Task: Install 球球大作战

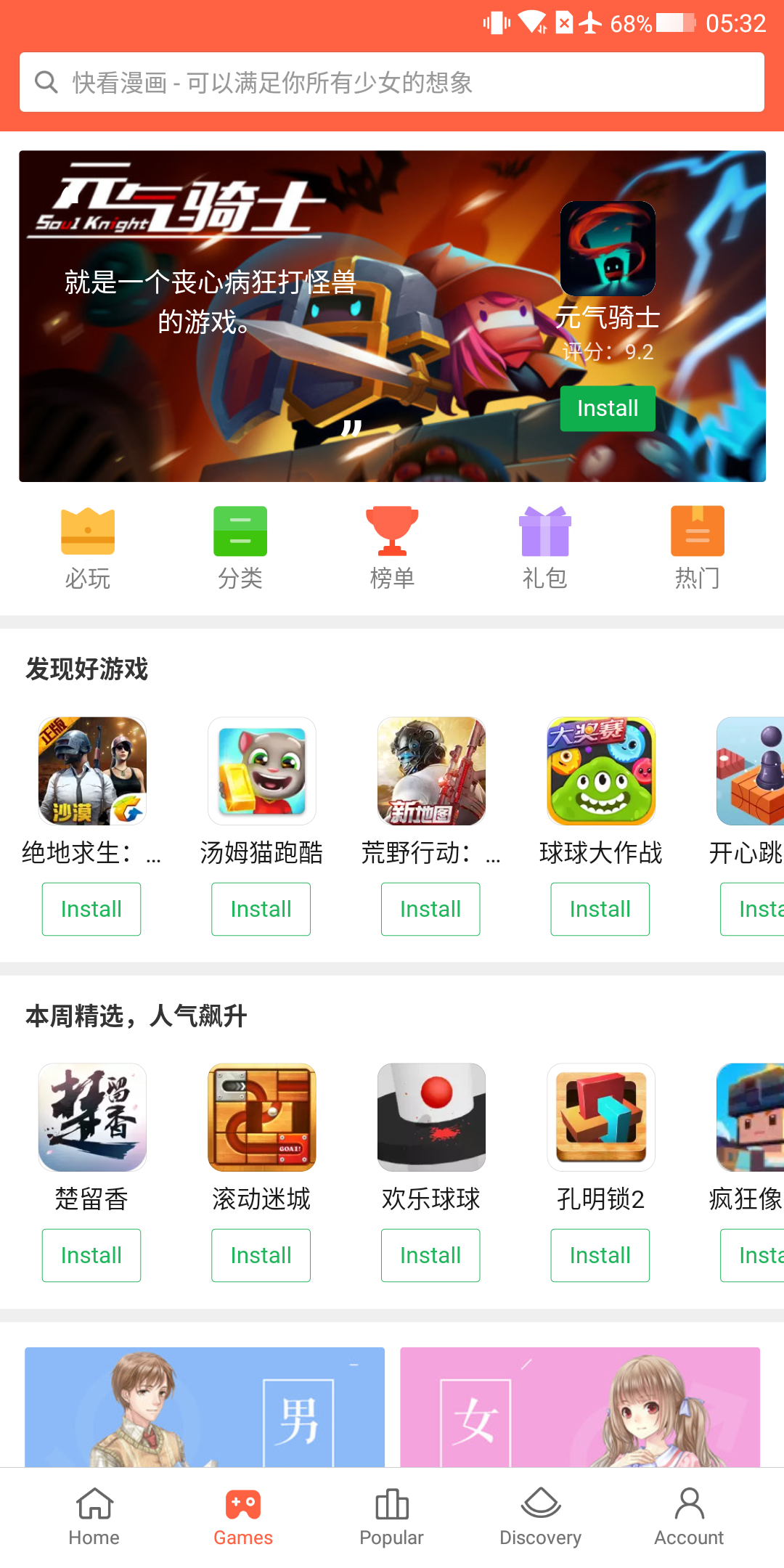Action: (x=600, y=909)
